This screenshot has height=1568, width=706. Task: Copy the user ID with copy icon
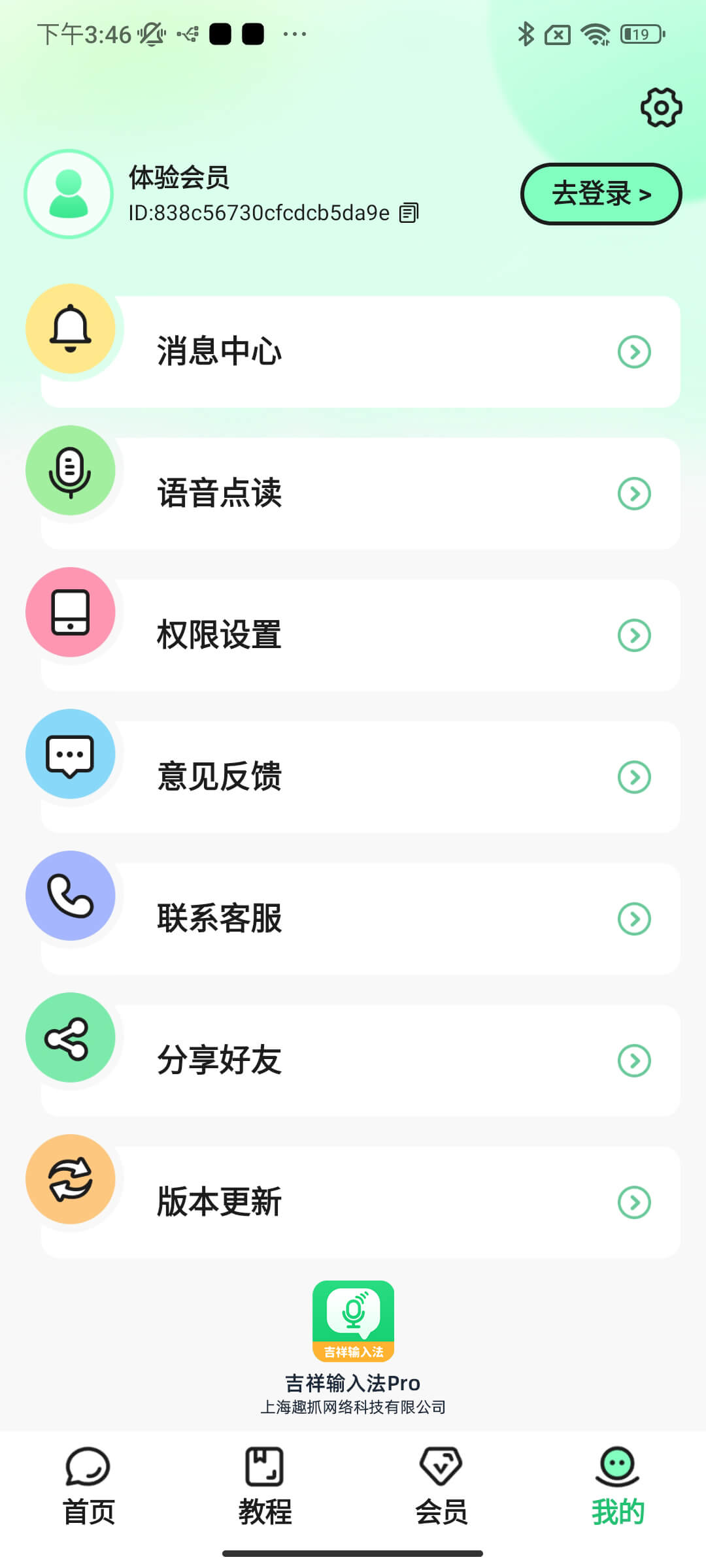tap(409, 212)
